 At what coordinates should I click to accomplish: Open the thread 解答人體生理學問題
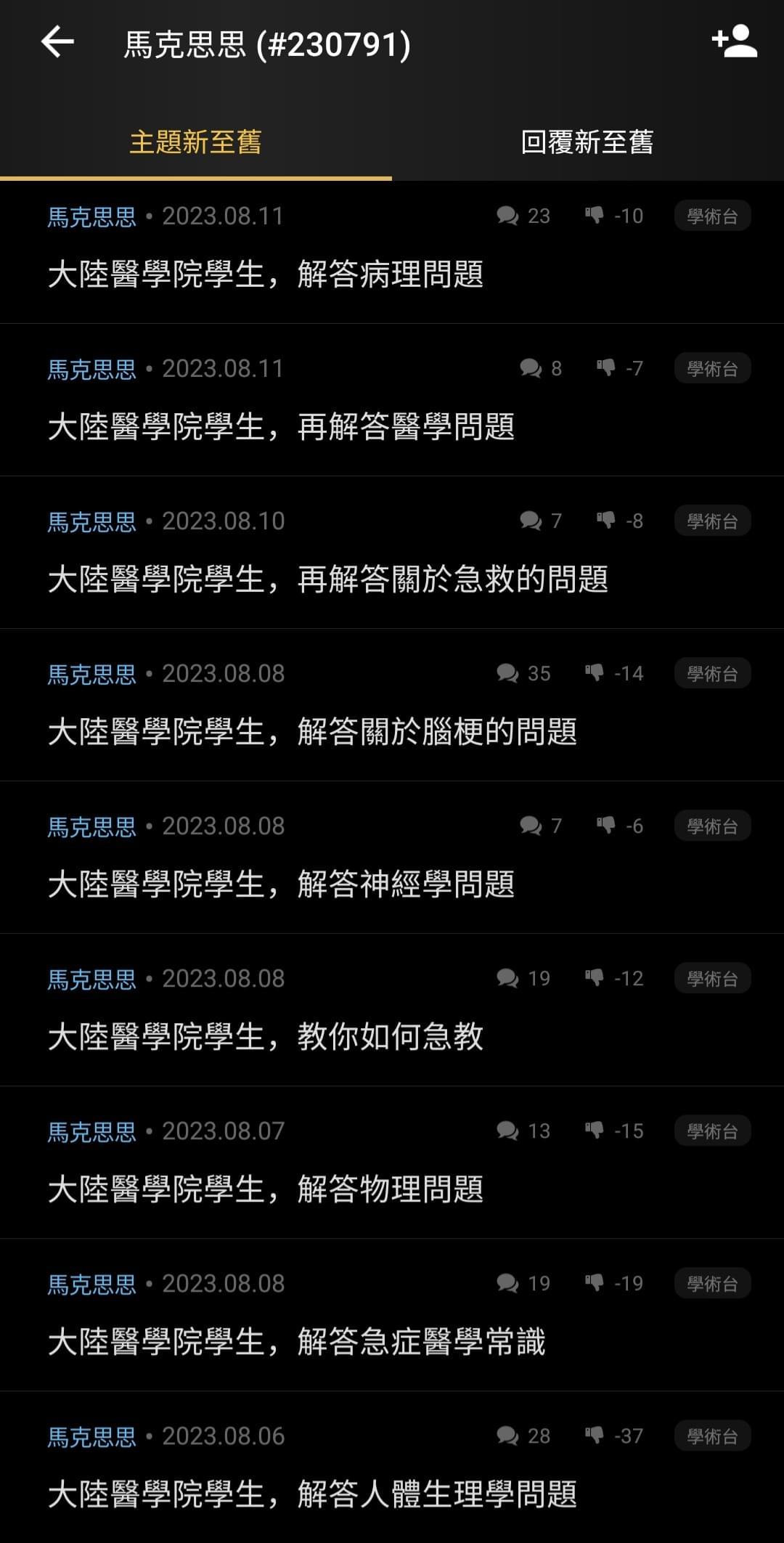click(392, 1467)
